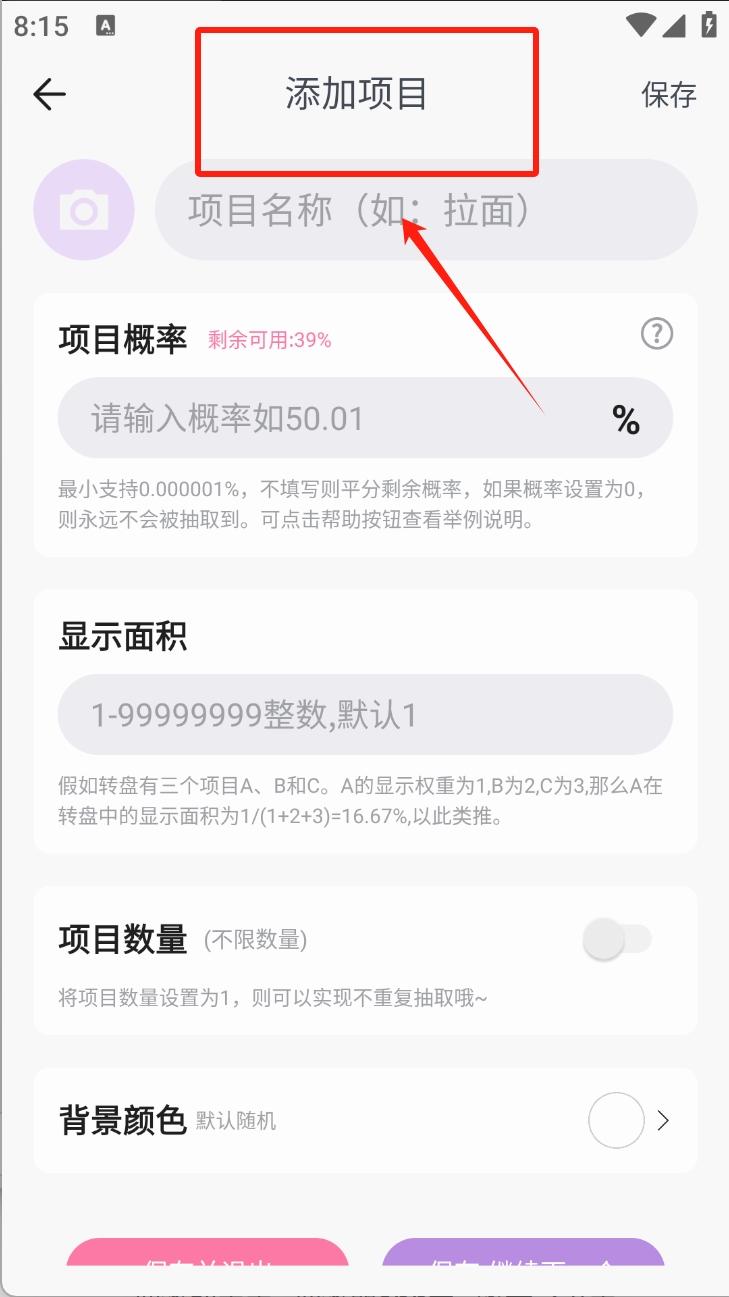Toggle the 项目数量 switch on

[617, 940]
